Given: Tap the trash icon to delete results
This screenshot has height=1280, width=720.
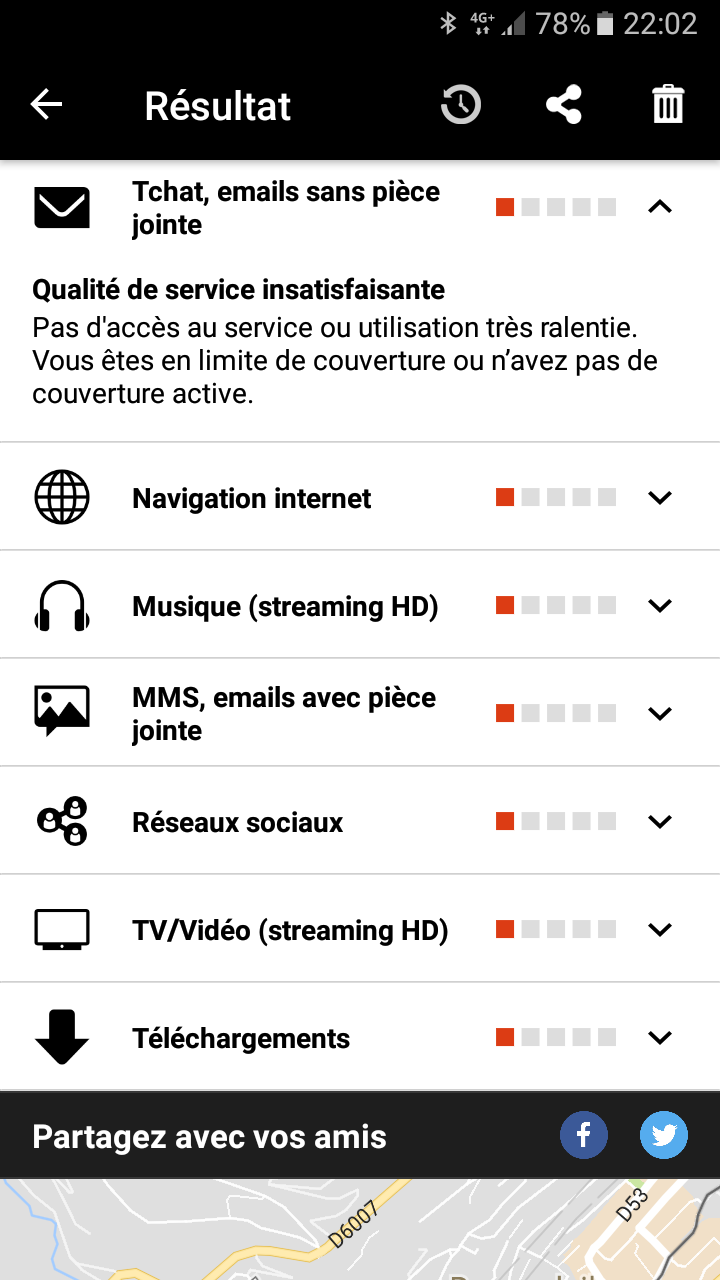Looking at the screenshot, I should point(668,104).
